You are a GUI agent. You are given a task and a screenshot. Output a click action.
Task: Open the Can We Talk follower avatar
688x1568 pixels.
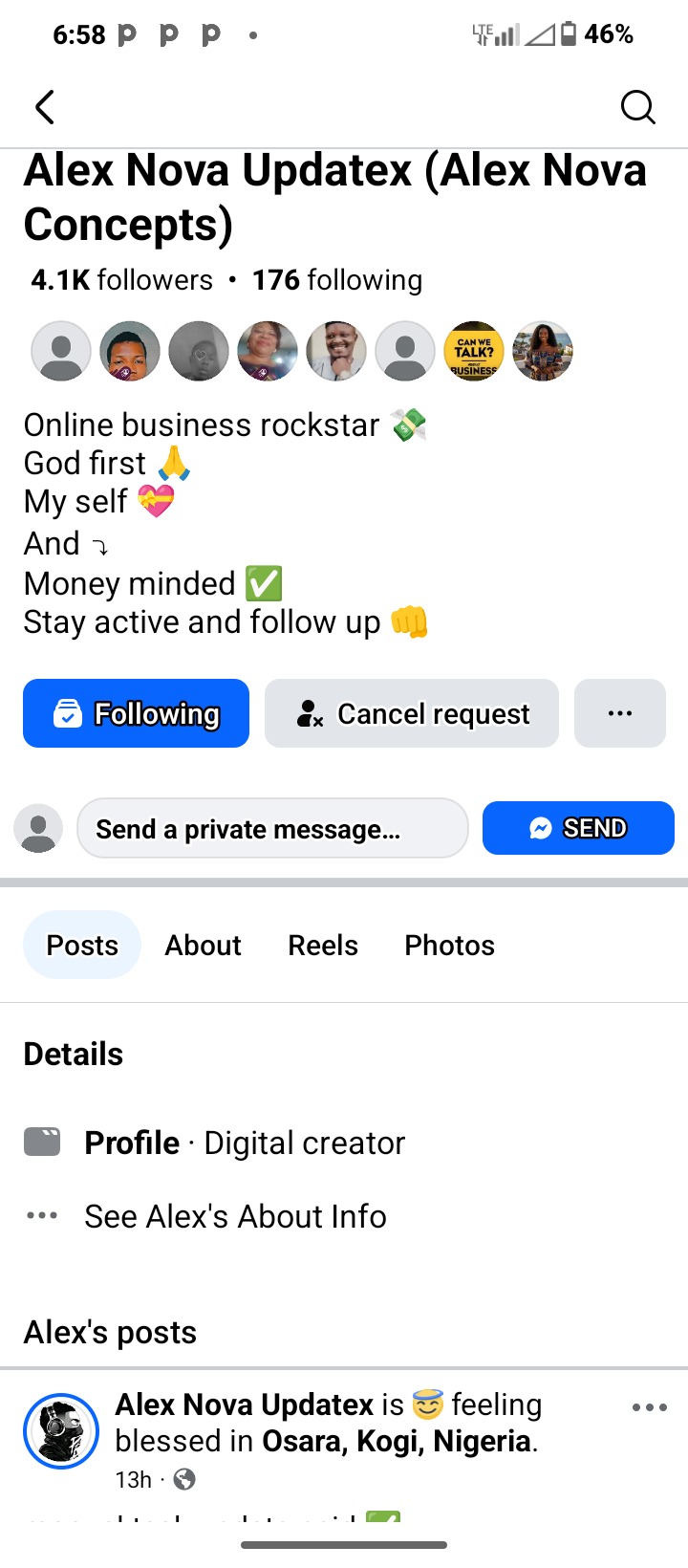click(474, 351)
